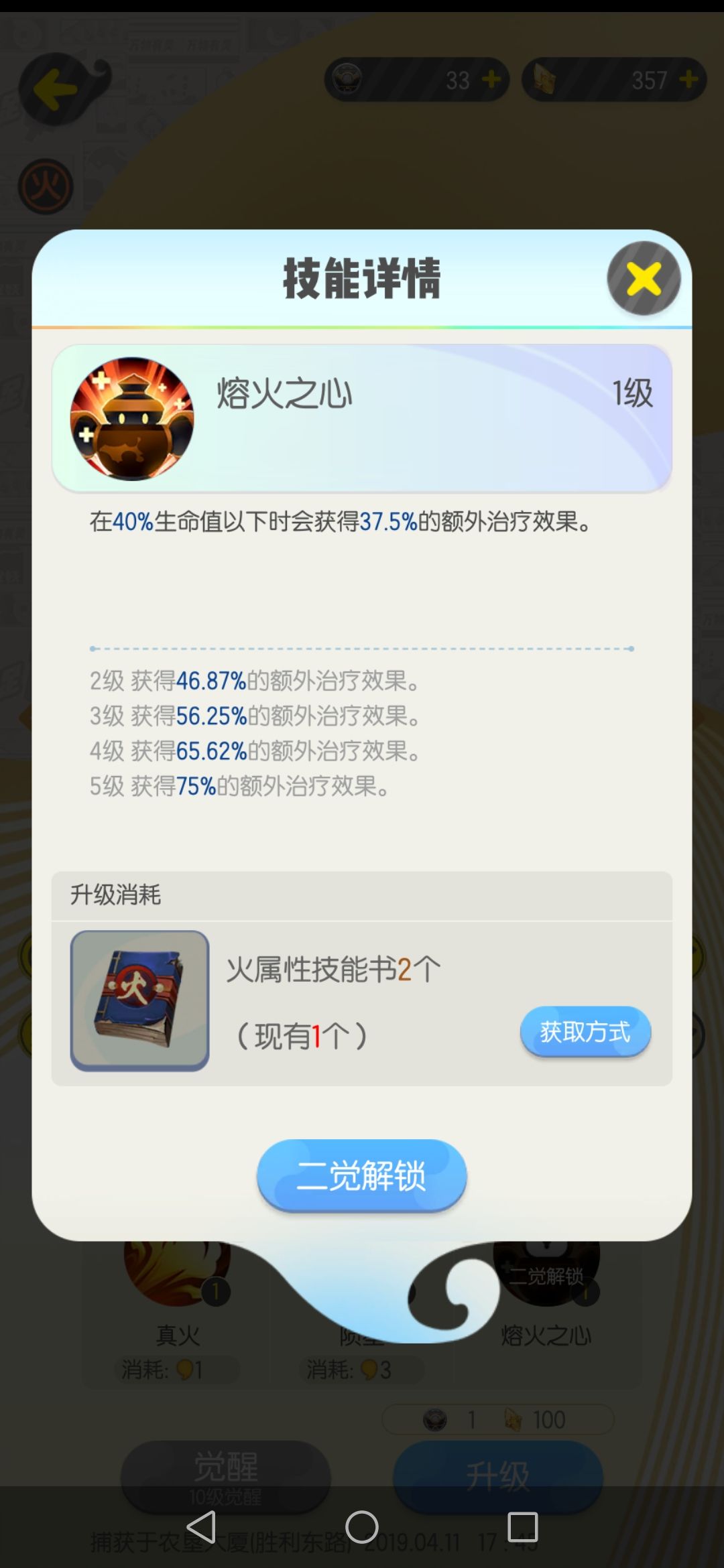Select the 火属性技能书 skill book icon
This screenshot has width=724, height=1568.
click(x=139, y=998)
